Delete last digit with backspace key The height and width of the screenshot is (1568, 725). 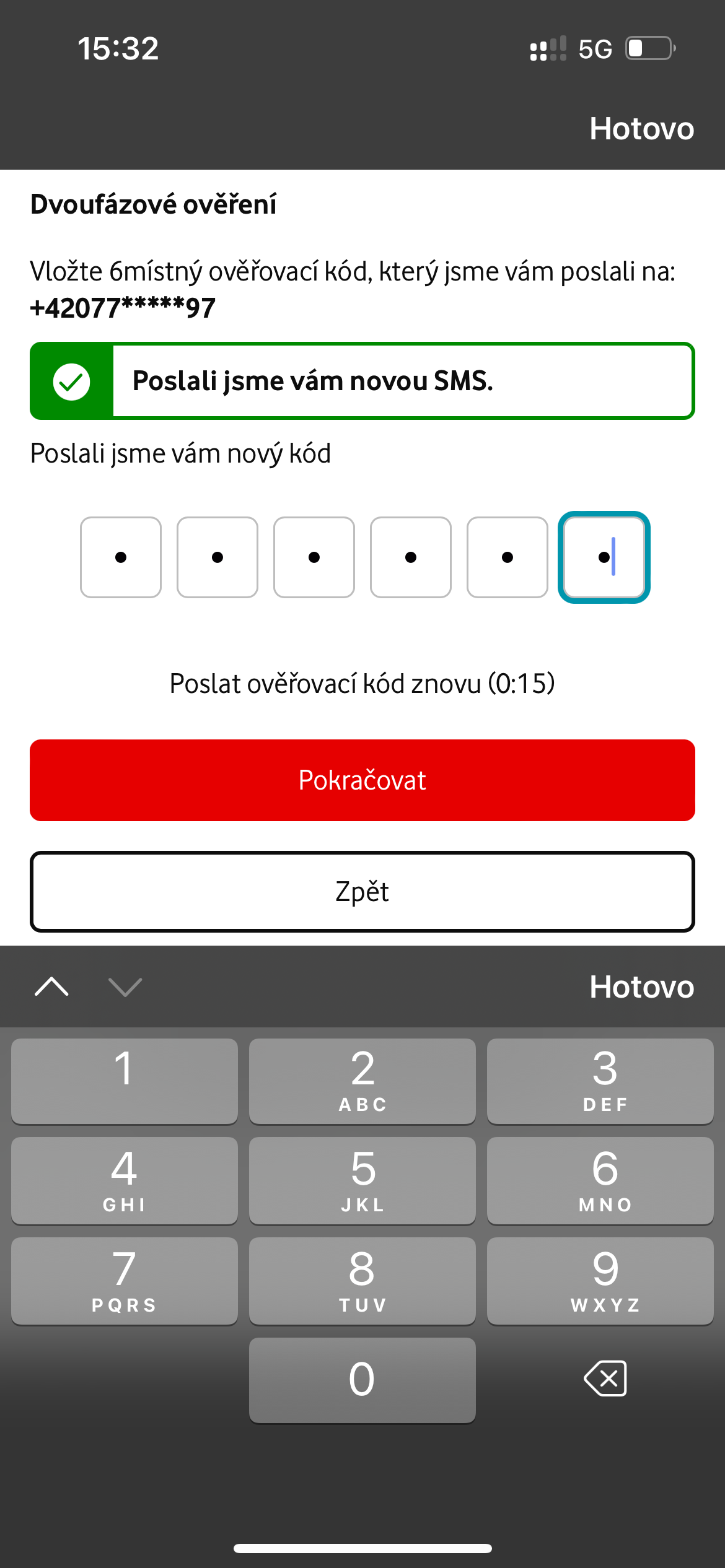[x=605, y=1379]
